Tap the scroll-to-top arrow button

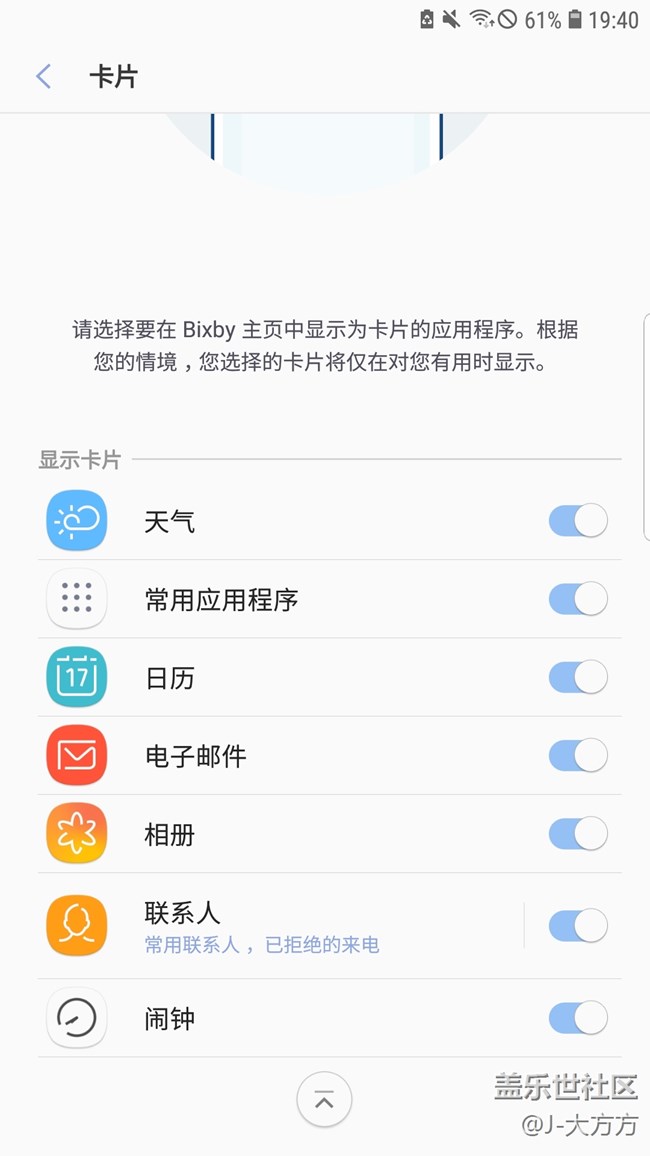click(x=324, y=1100)
